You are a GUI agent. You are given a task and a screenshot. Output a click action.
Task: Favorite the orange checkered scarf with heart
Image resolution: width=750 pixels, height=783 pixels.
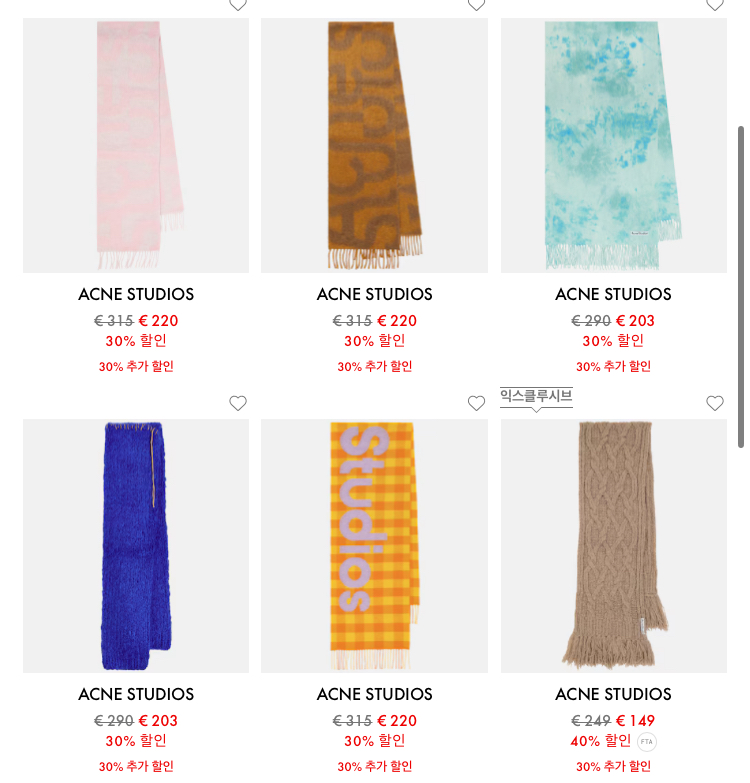pyautogui.click(x=476, y=403)
